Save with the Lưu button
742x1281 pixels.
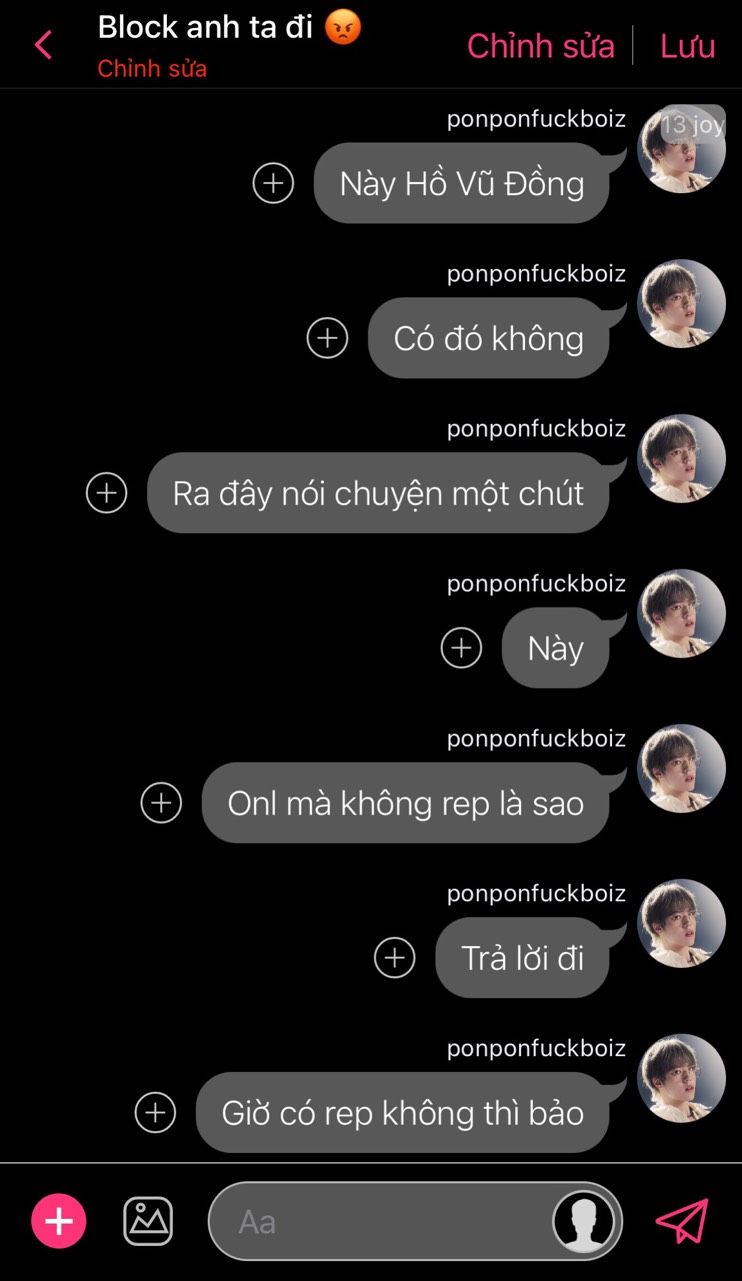click(x=687, y=45)
